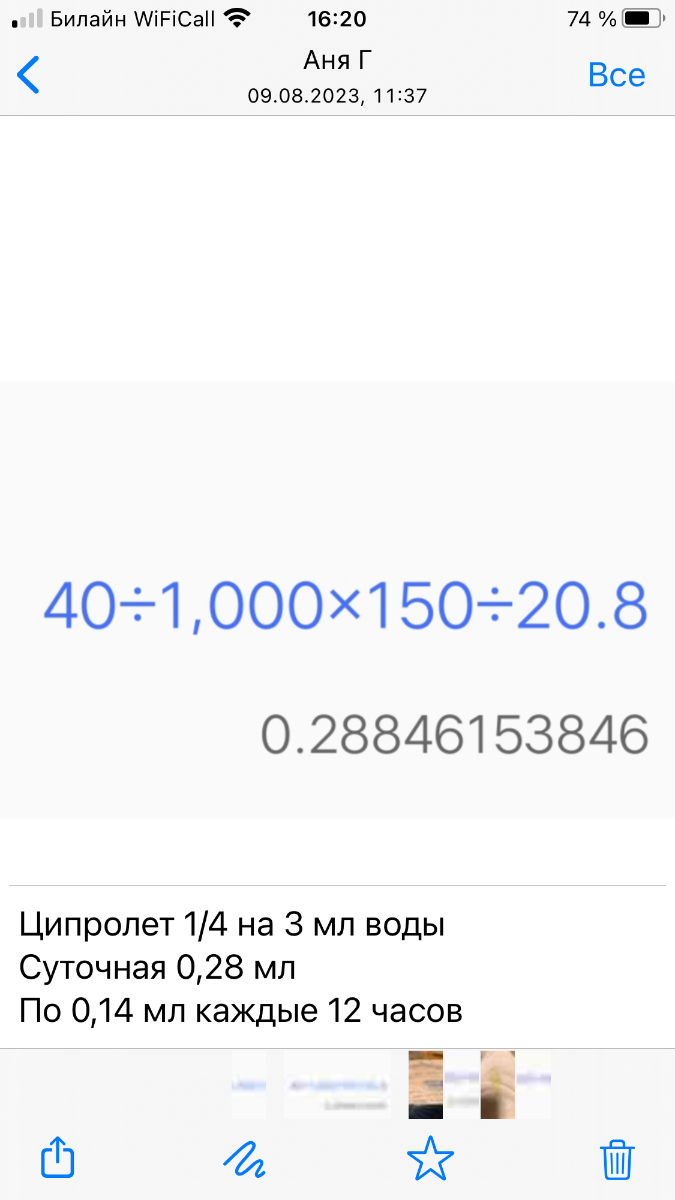The width and height of the screenshot is (675, 1200).
Task: Go back with the top-left arrow
Action: (x=29, y=75)
